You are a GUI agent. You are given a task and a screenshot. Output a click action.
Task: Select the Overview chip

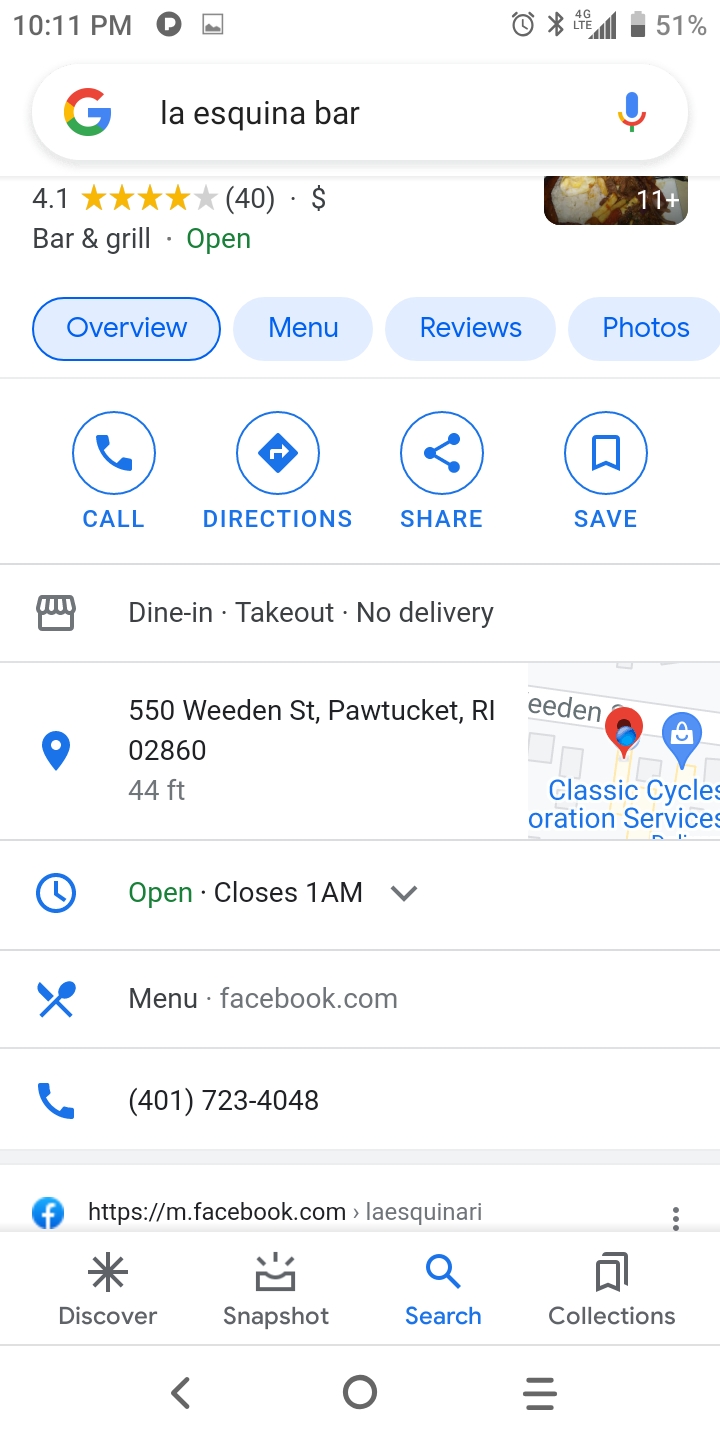pos(126,328)
